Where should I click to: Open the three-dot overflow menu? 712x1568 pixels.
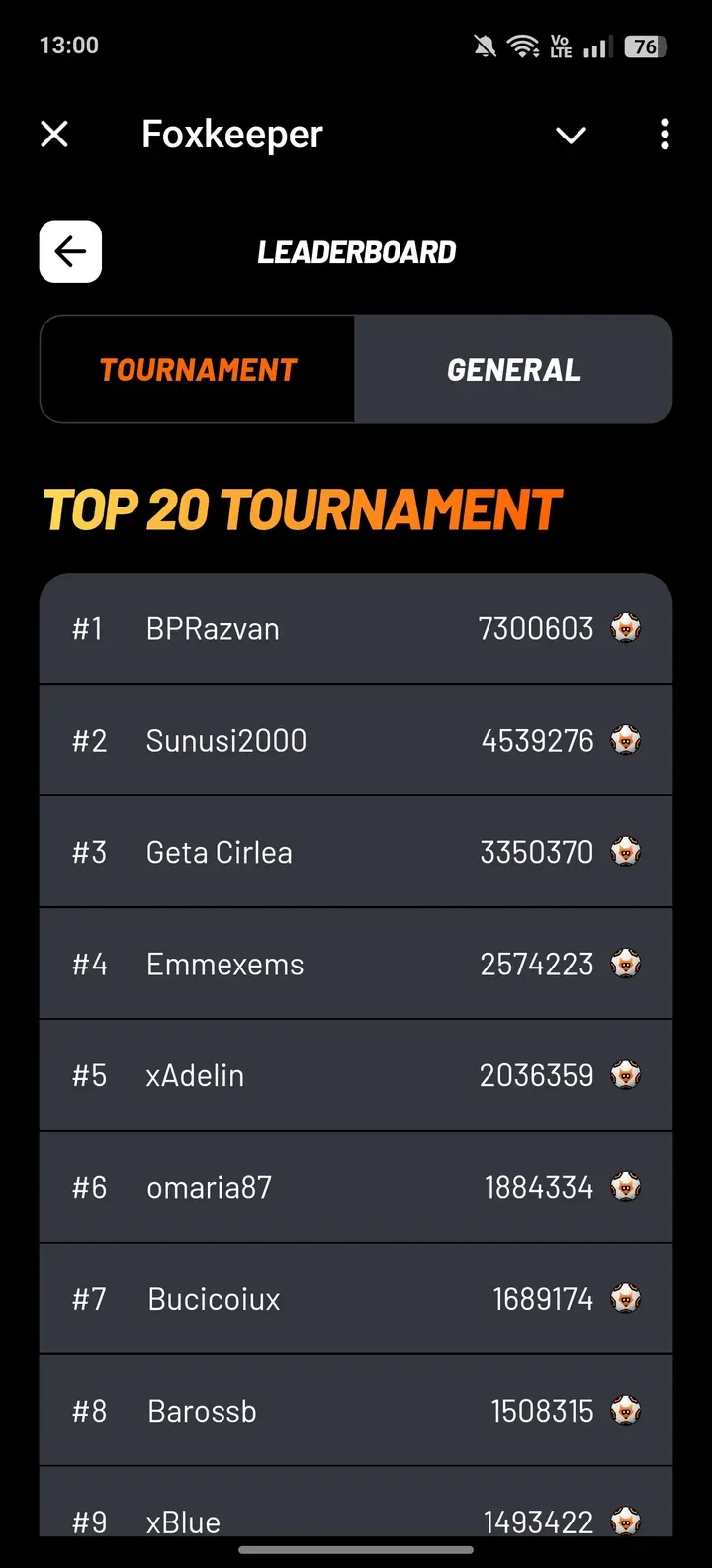point(665,134)
